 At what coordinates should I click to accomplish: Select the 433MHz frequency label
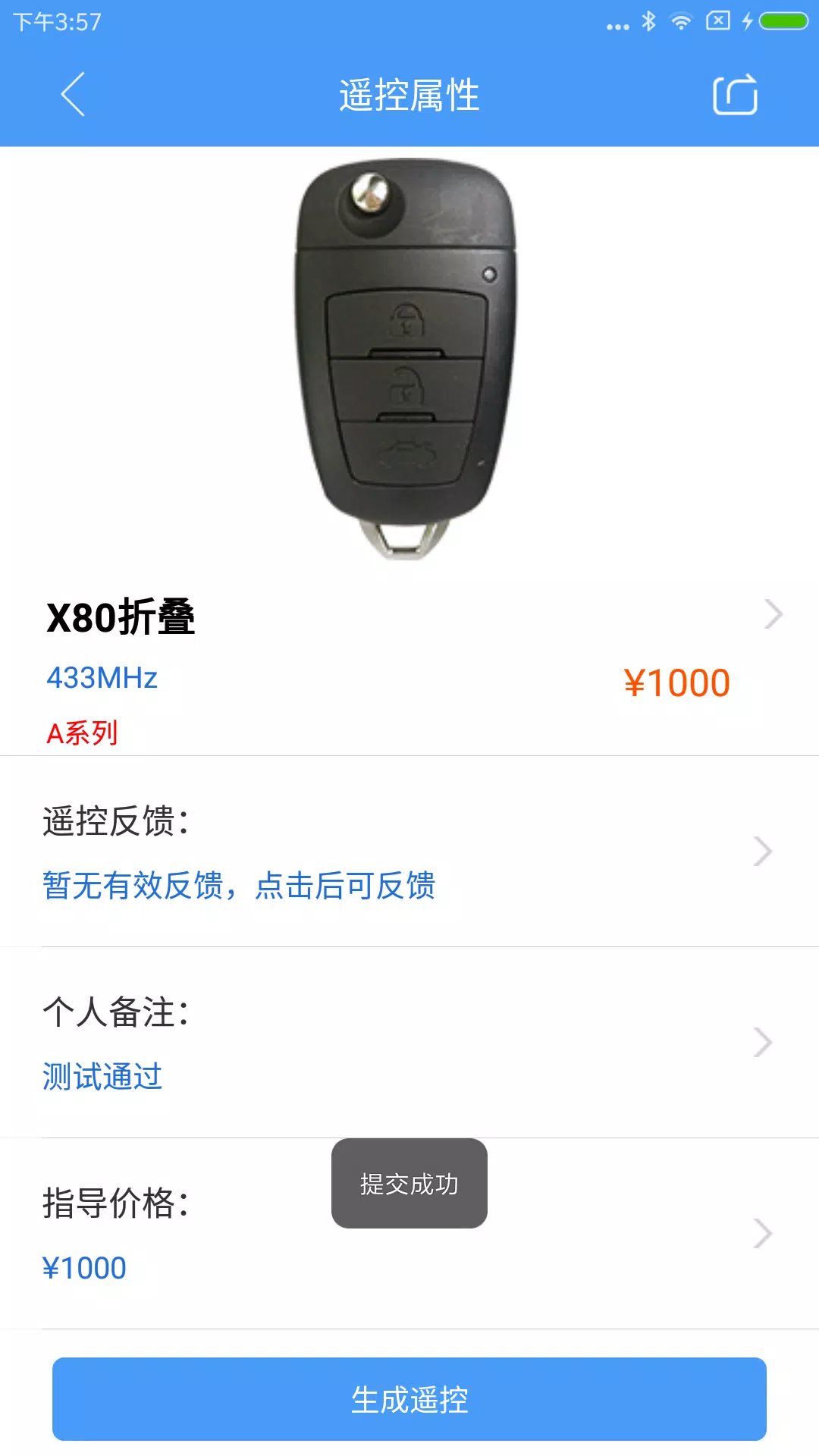point(101,679)
